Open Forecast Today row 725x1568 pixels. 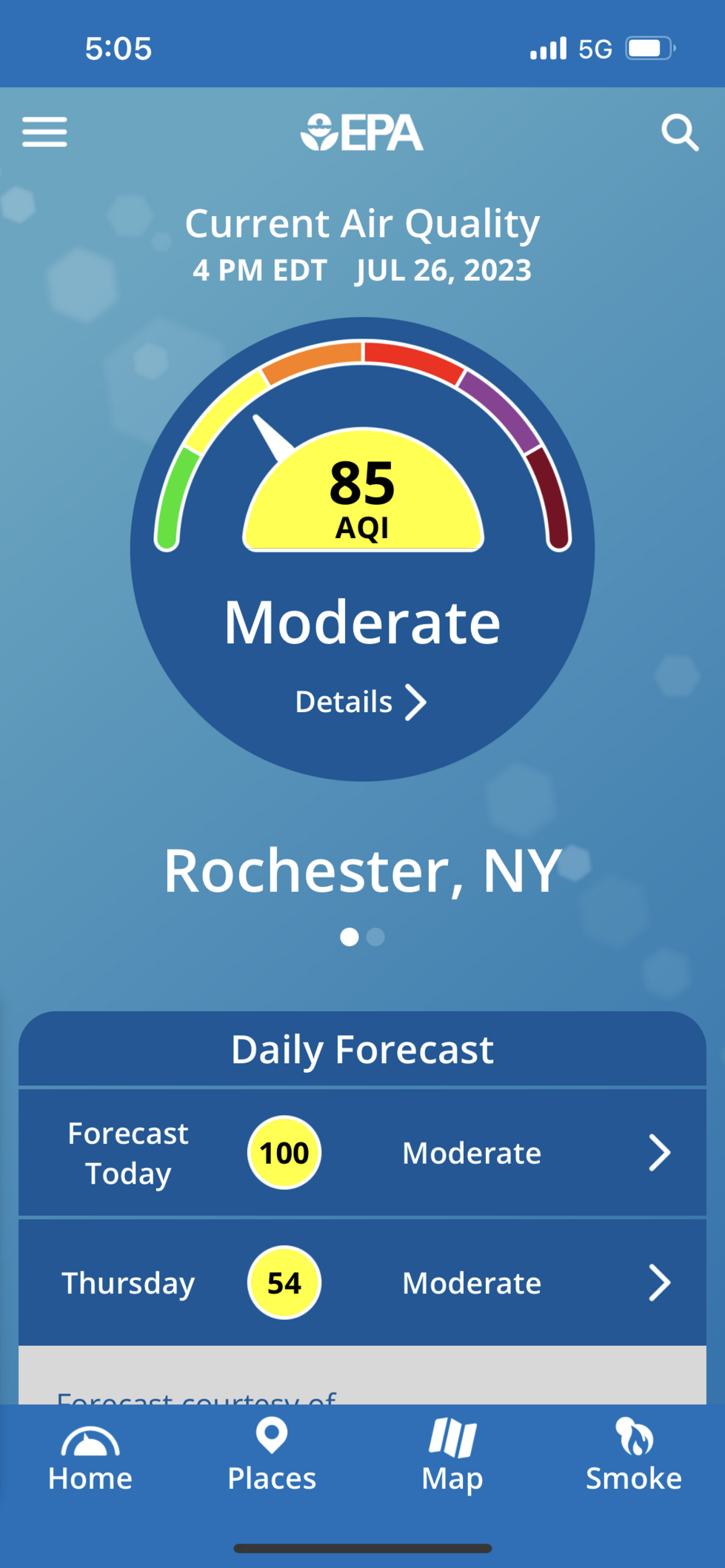[362, 1153]
